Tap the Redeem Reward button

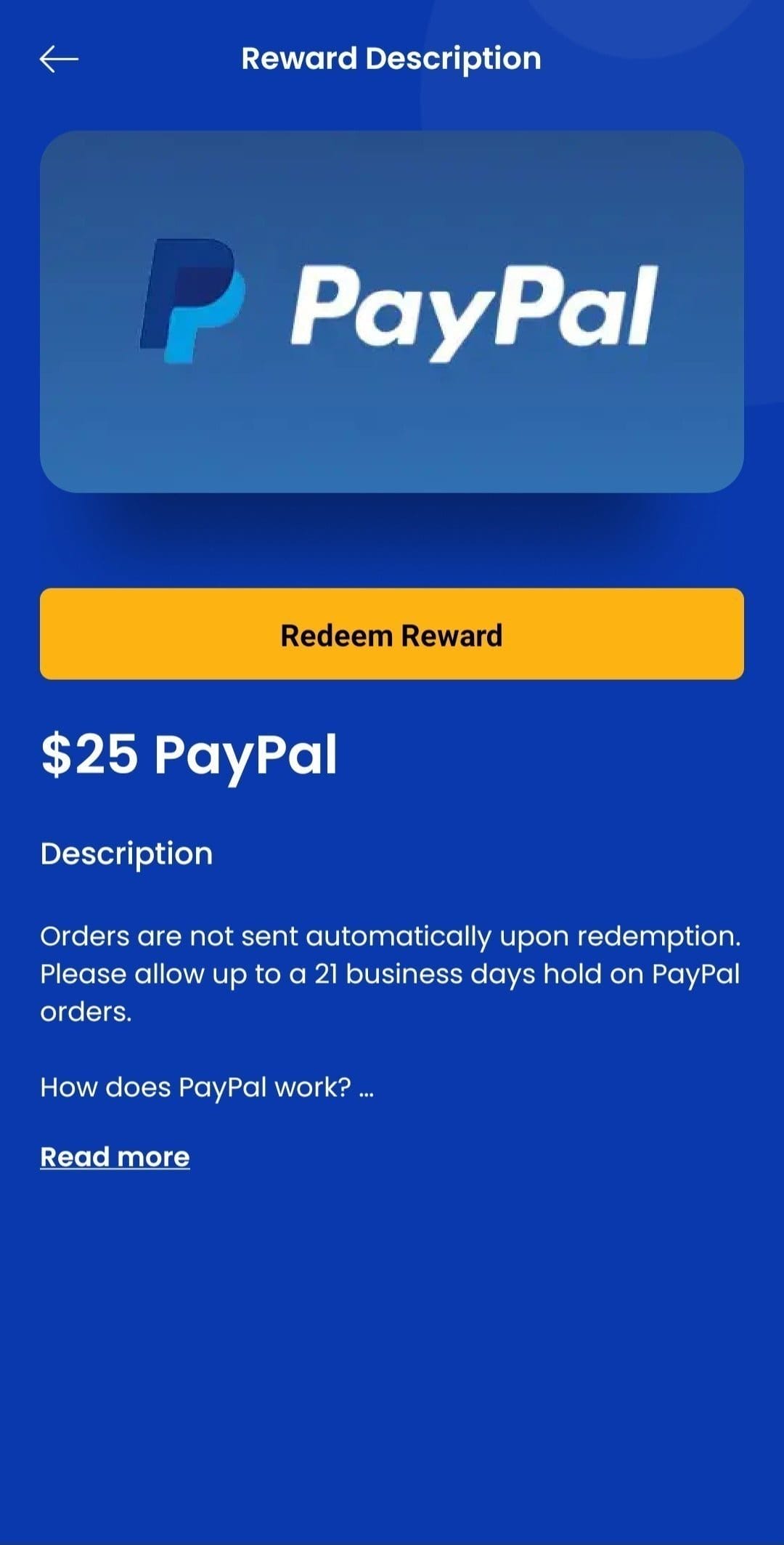click(x=392, y=634)
